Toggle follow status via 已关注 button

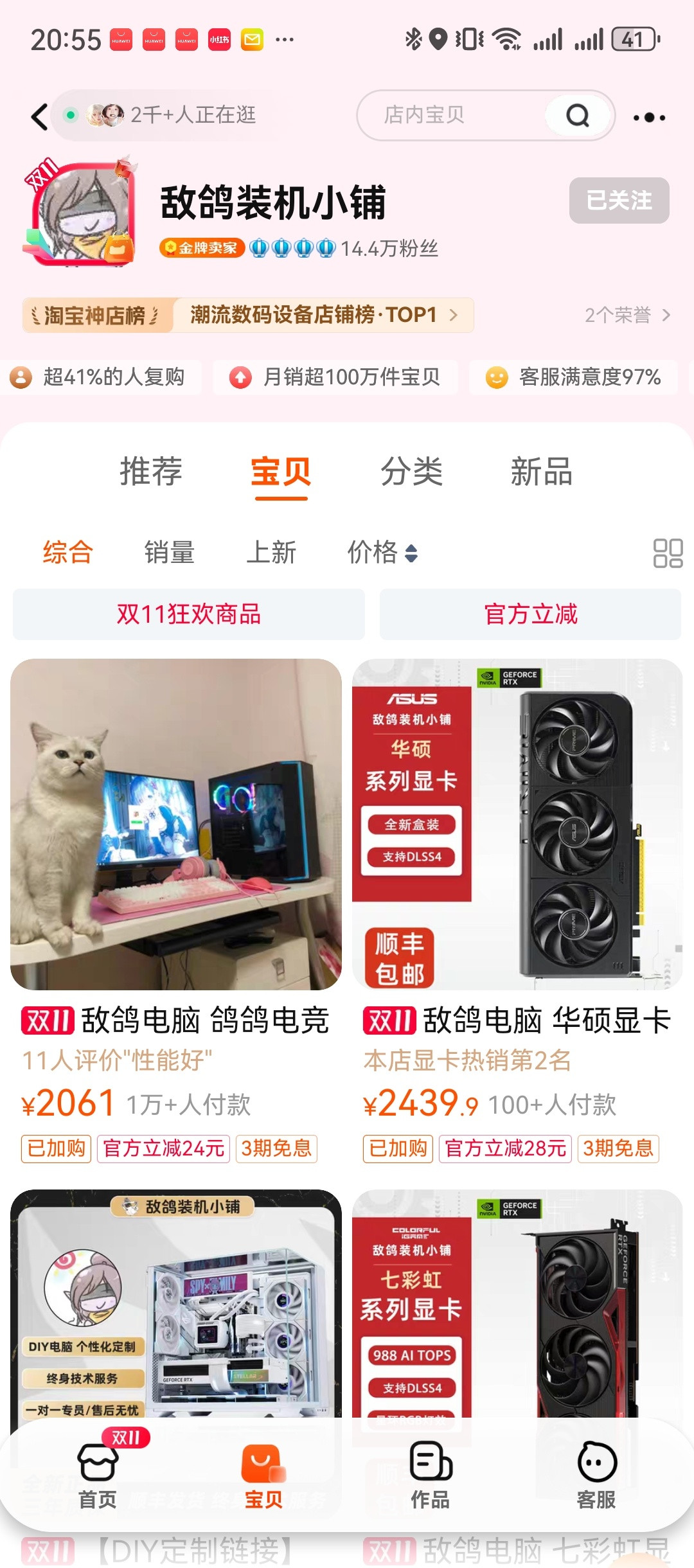point(619,200)
